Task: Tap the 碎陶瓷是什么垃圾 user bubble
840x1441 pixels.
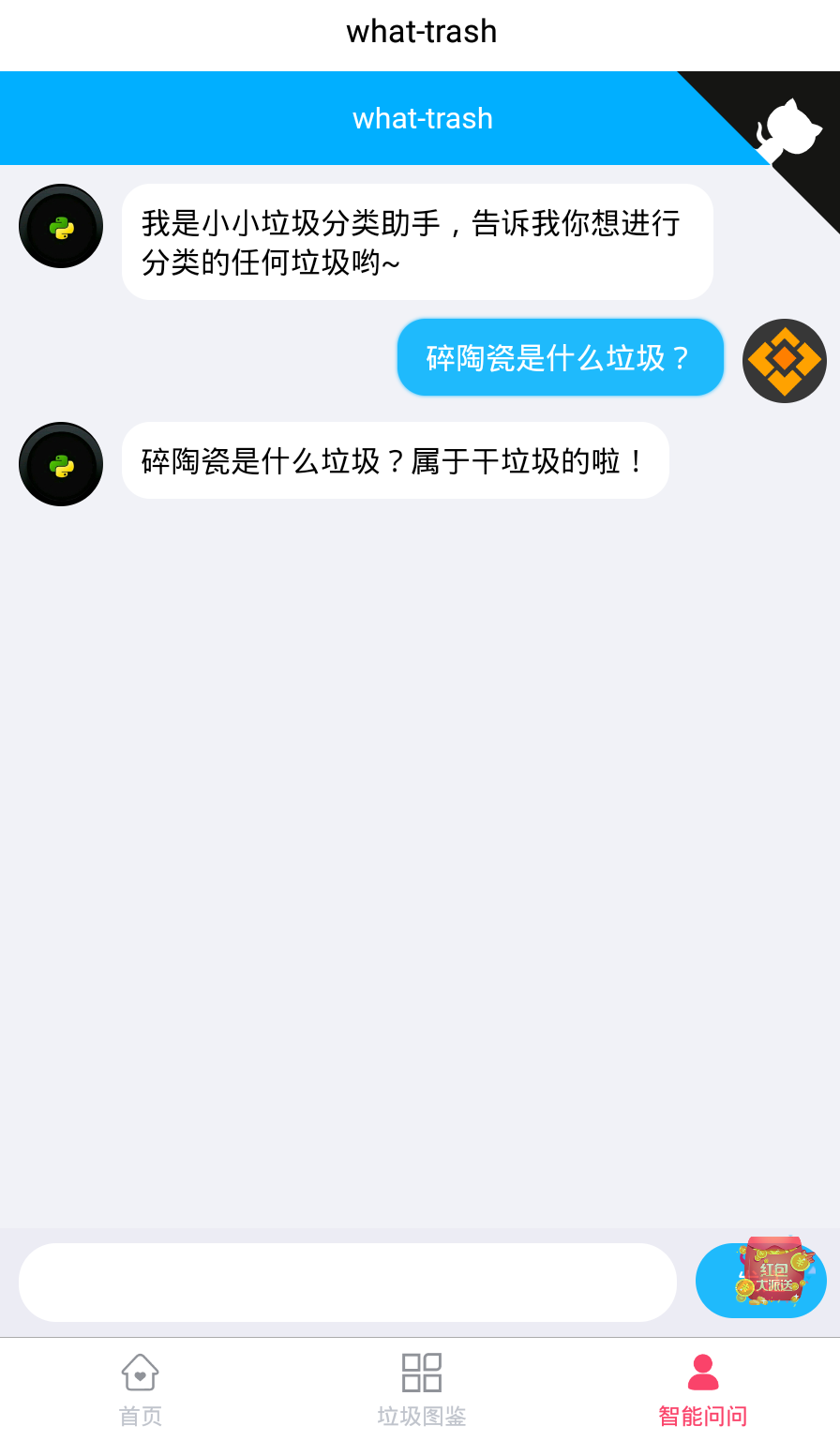Action: 560,357
